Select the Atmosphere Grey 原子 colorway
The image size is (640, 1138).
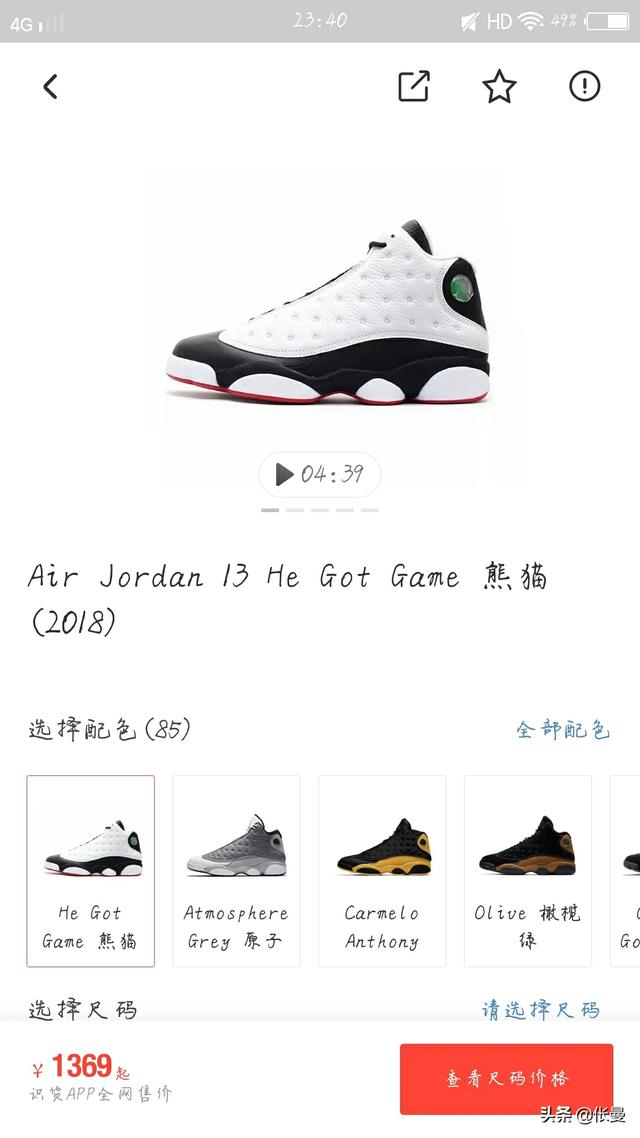[236, 871]
